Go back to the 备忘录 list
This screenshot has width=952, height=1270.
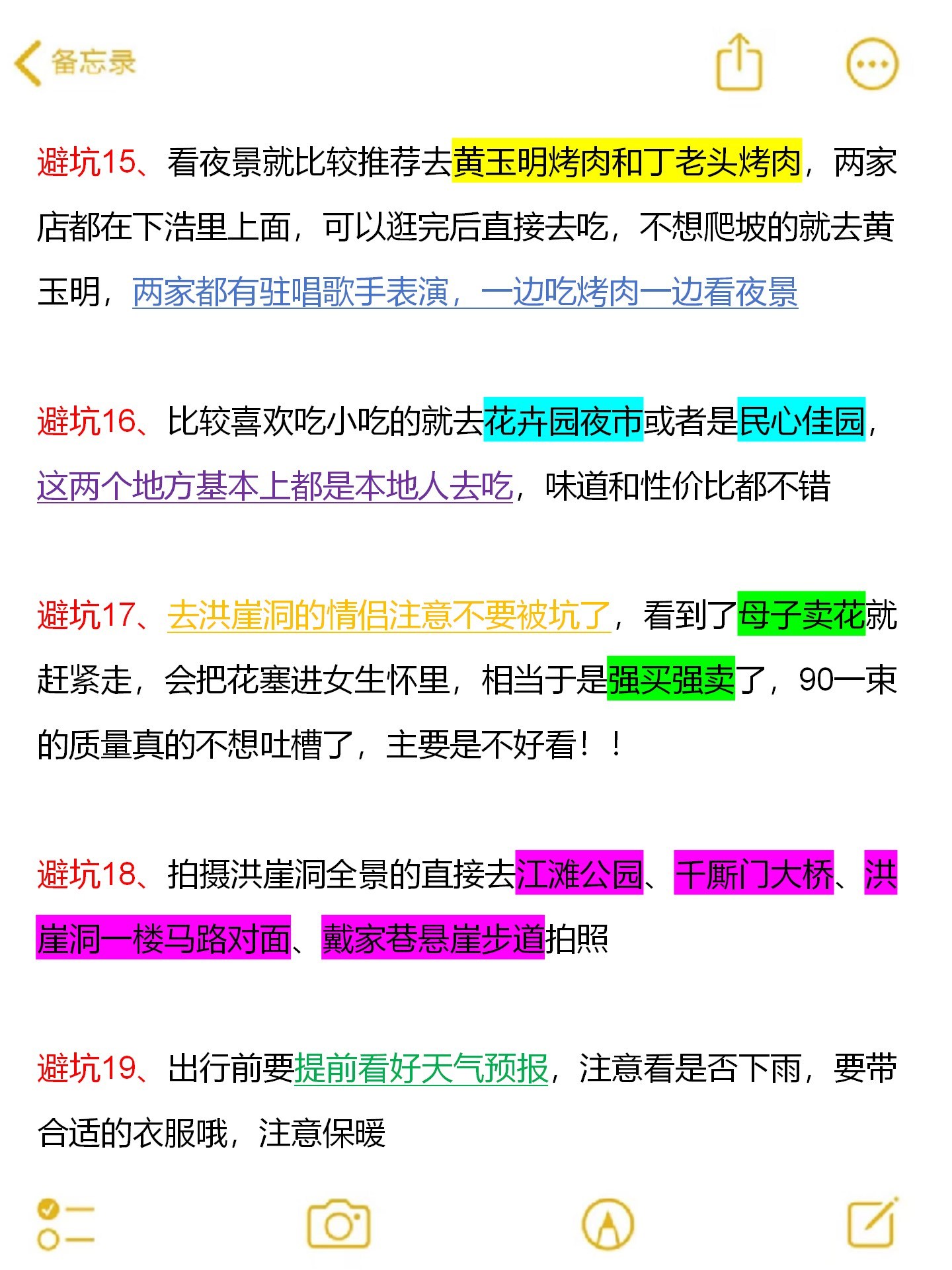[74, 63]
